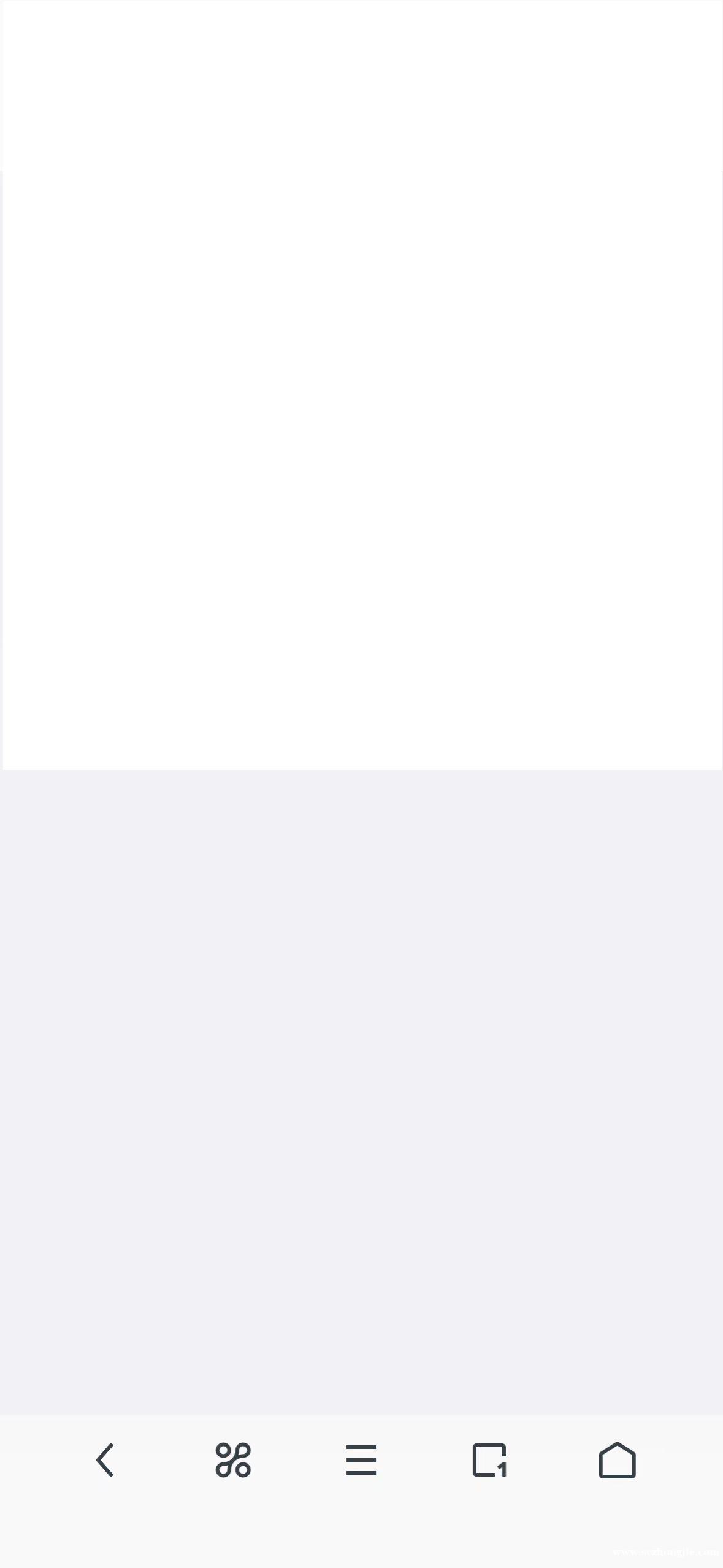
Task: Open the browser menu
Action: pos(361,1460)
